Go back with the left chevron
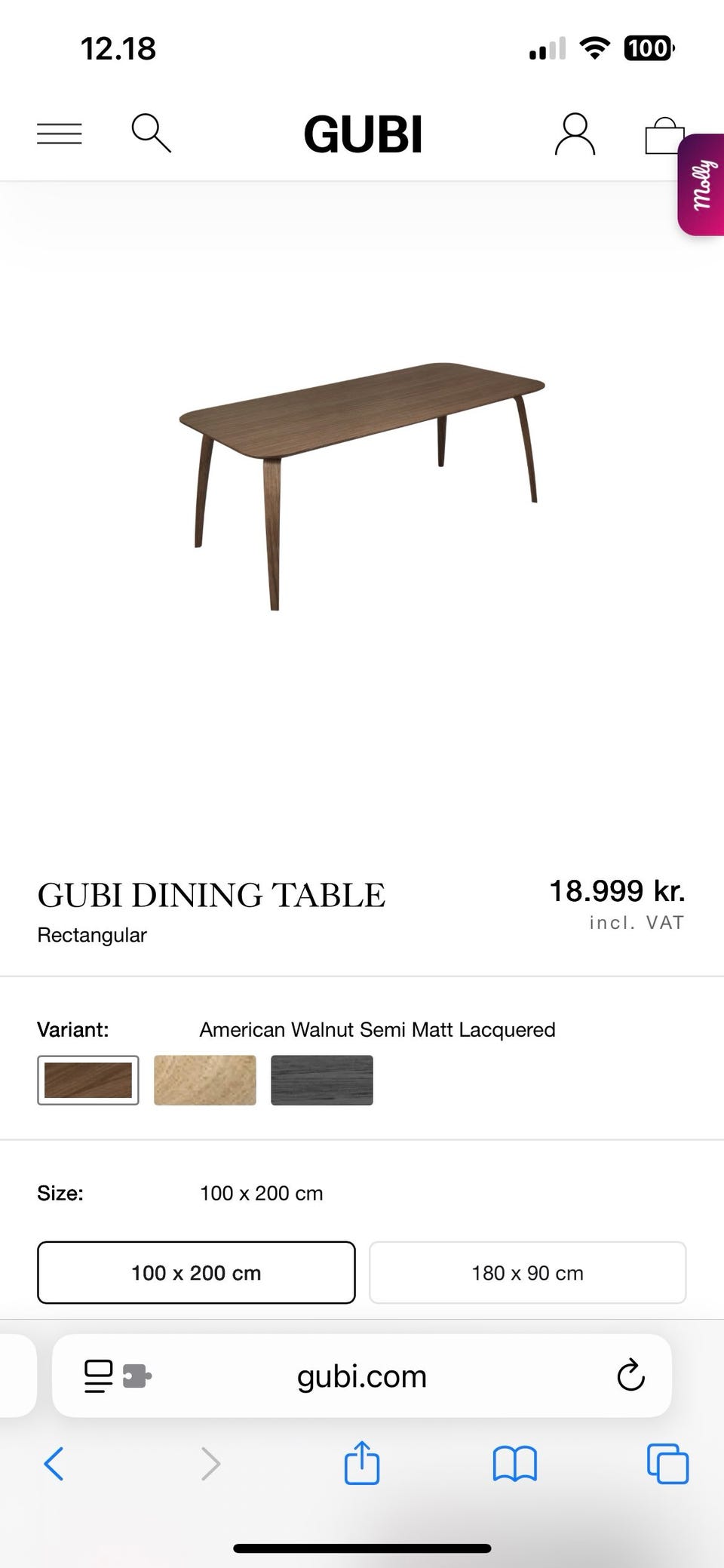The width and height of the screenshot is (724, 1568). pos(54,1464)
